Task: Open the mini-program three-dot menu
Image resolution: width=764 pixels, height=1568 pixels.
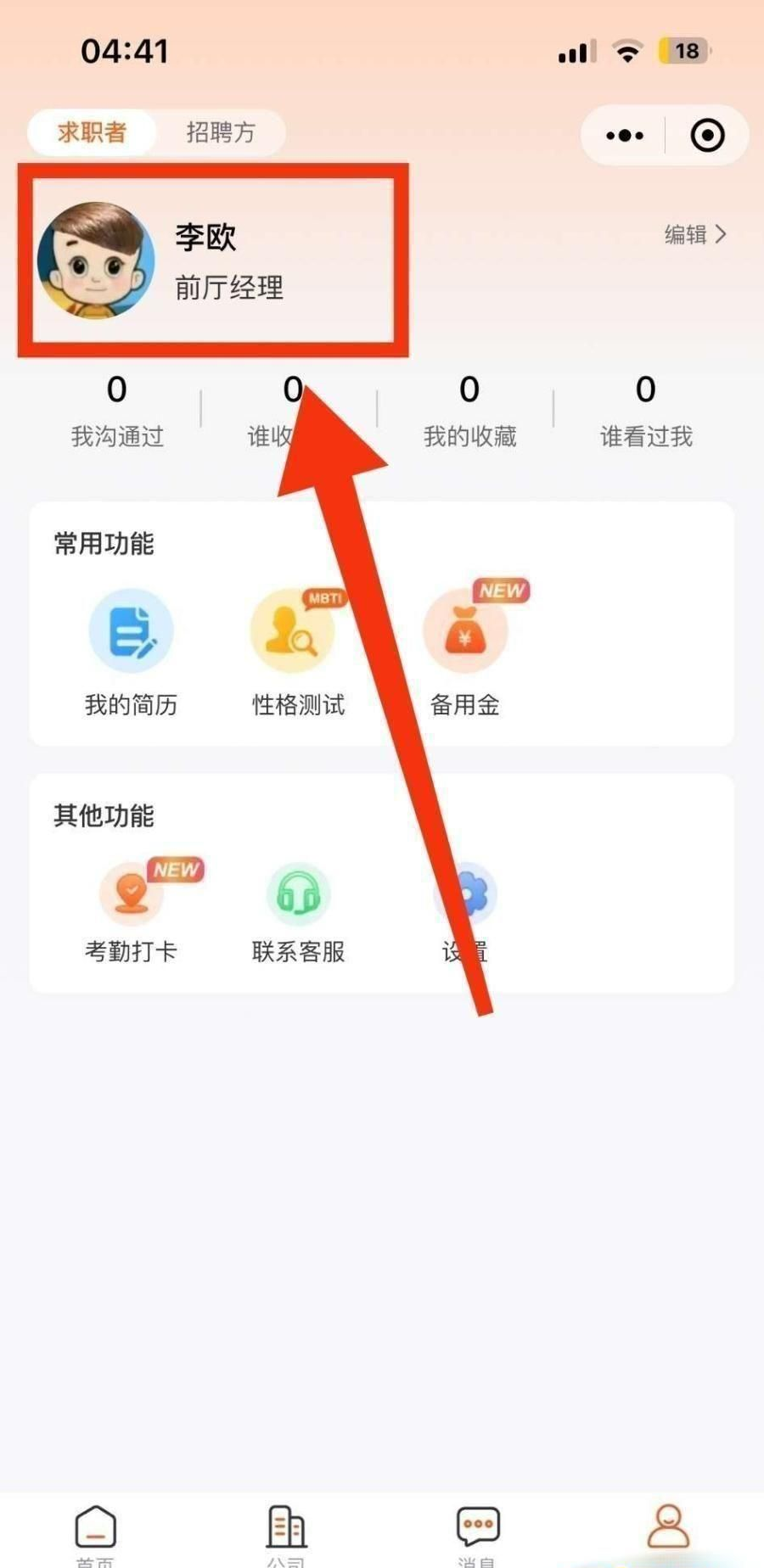Action: (x=625, y=135)
